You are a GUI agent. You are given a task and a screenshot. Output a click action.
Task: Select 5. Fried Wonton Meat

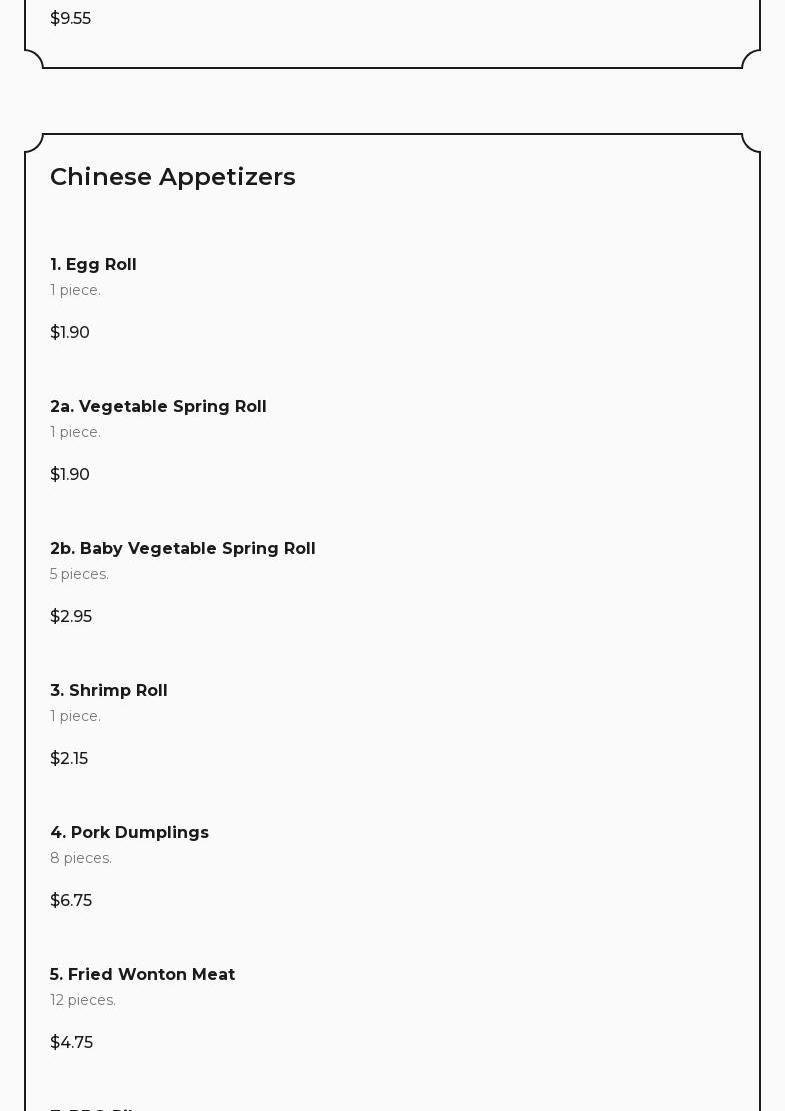click(142, 975)
